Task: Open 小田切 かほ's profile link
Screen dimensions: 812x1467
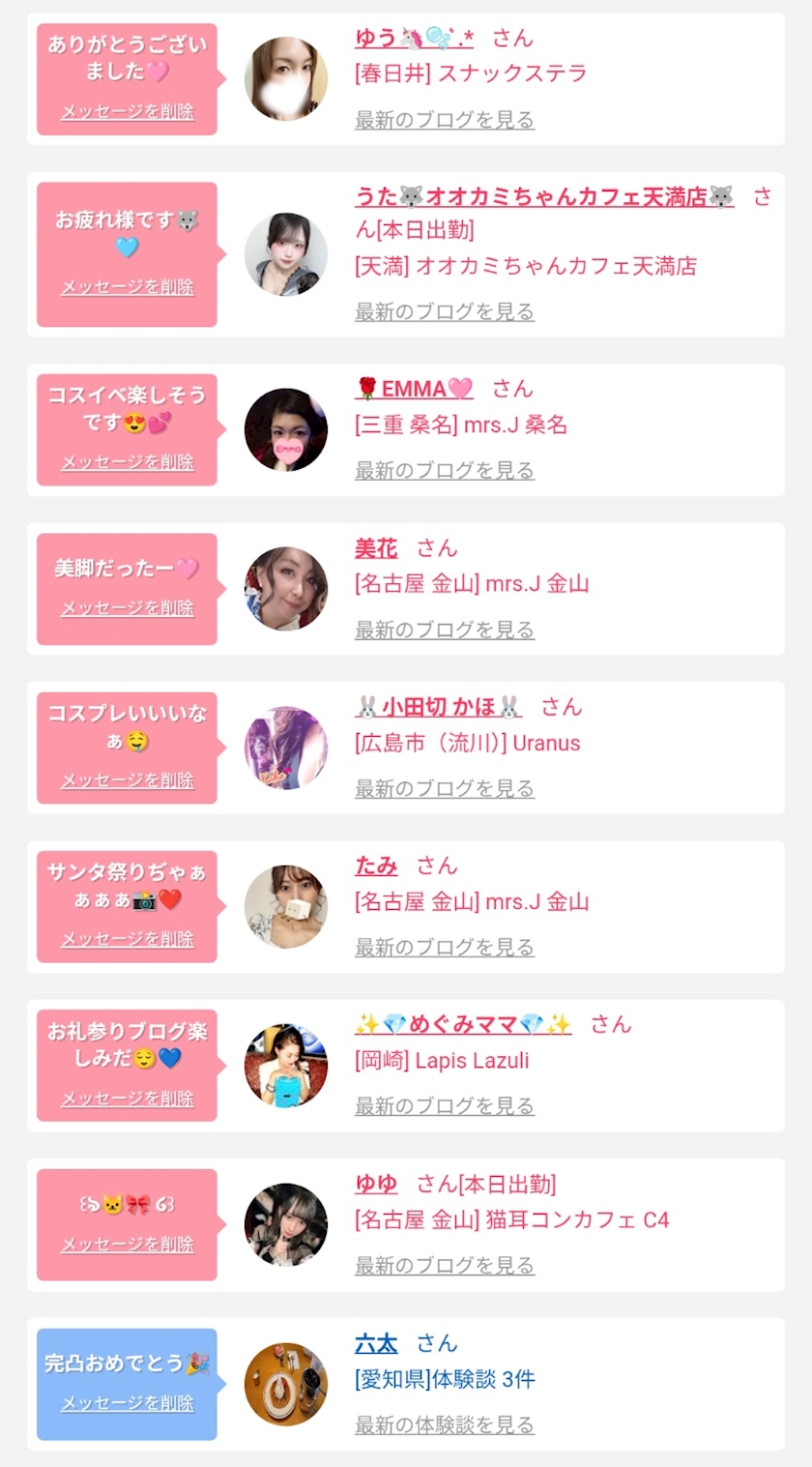Action: 438,707
